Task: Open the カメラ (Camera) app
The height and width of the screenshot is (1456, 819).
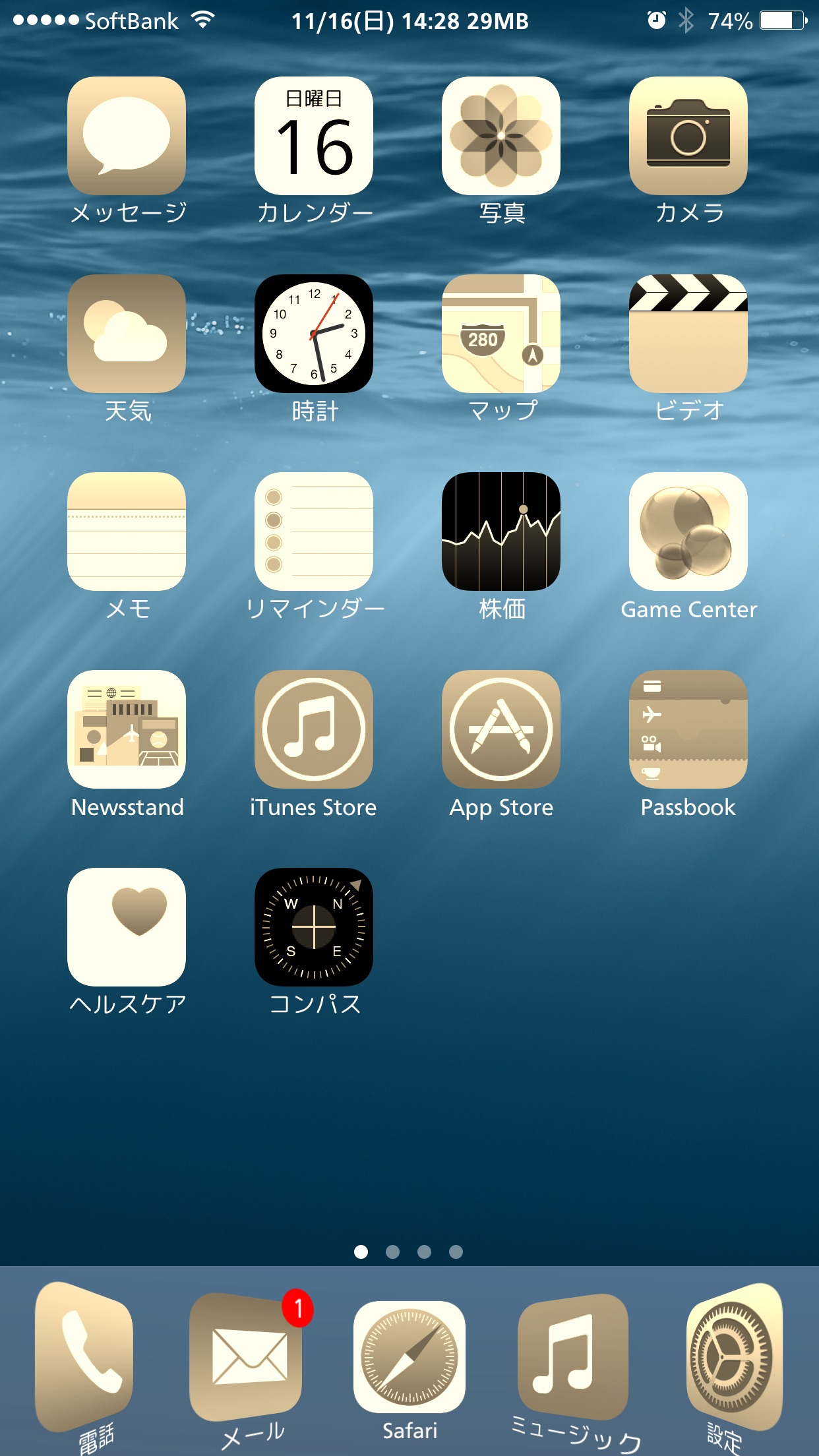Action: pyautogui.click(x=688, y=136)
